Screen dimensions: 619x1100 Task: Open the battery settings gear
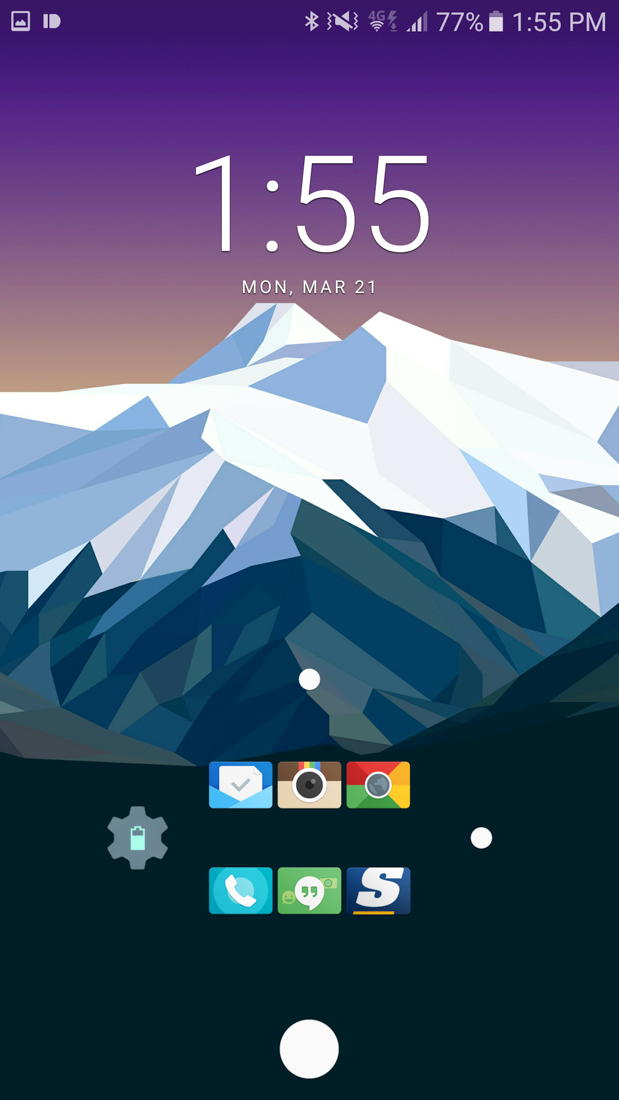point(138,838)
